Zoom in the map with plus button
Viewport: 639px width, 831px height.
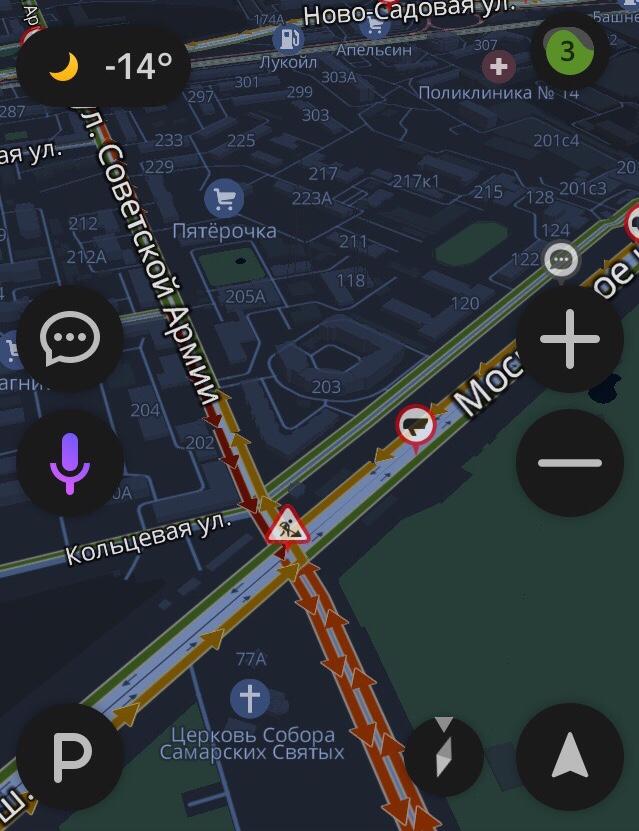pos(570,339)
